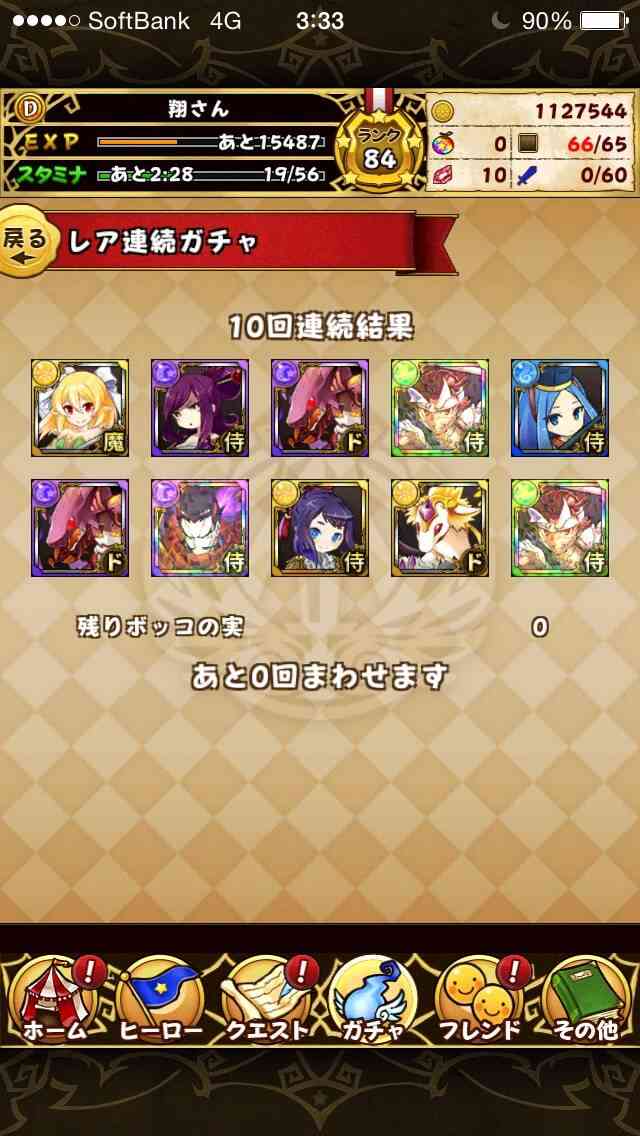Open the フレンド tab
The image size is (640, 1136).
[x=481, y=1001]
